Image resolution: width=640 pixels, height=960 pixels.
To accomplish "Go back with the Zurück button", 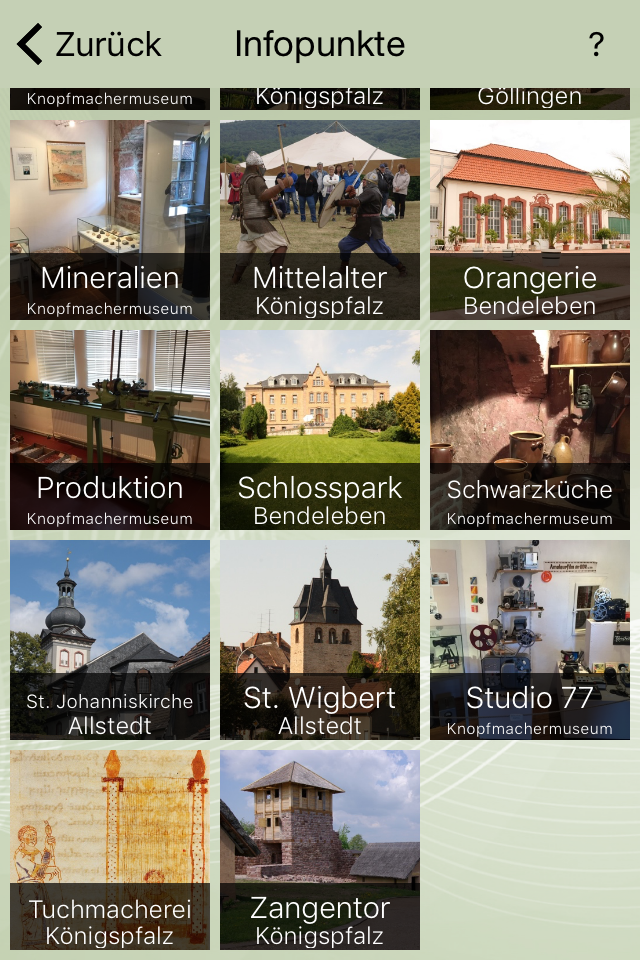I will (x=88, y=45).
